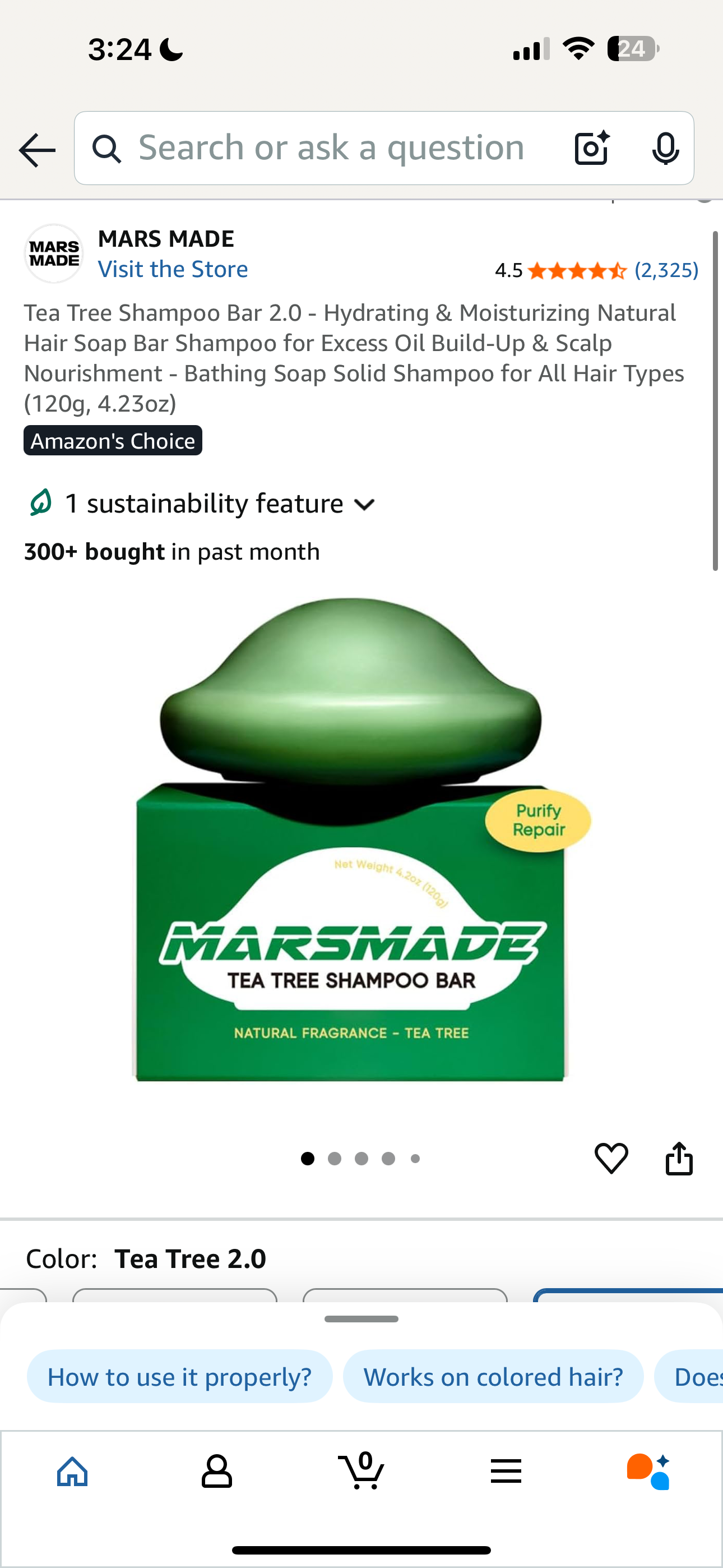The height and width of the screenshot is (1568, 723).
Task: Share this product listing
Action: pyautogui.click(x=679, y=1157)
